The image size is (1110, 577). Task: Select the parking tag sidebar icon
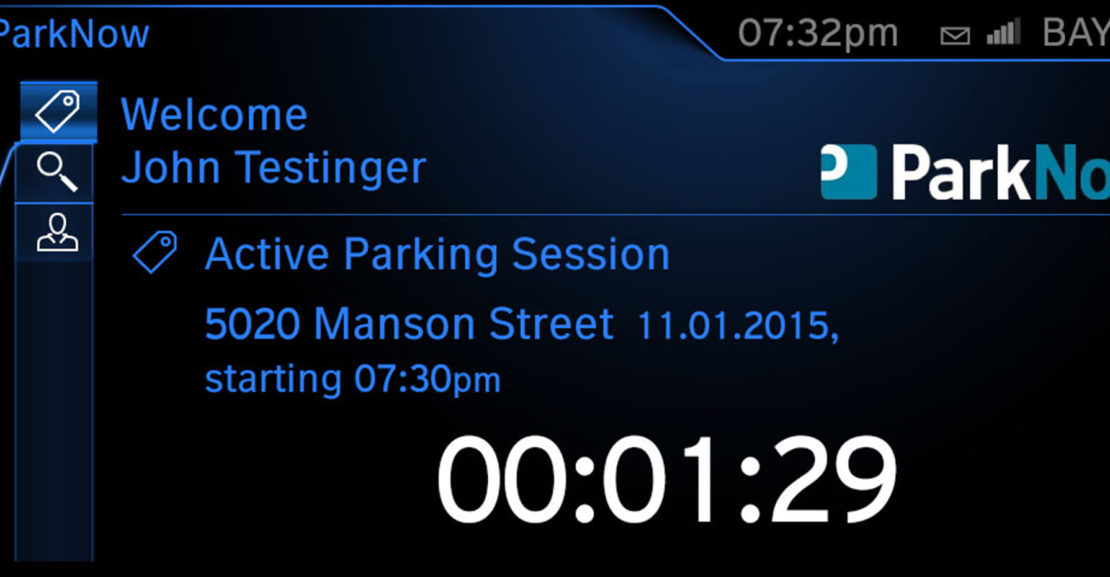57,111
